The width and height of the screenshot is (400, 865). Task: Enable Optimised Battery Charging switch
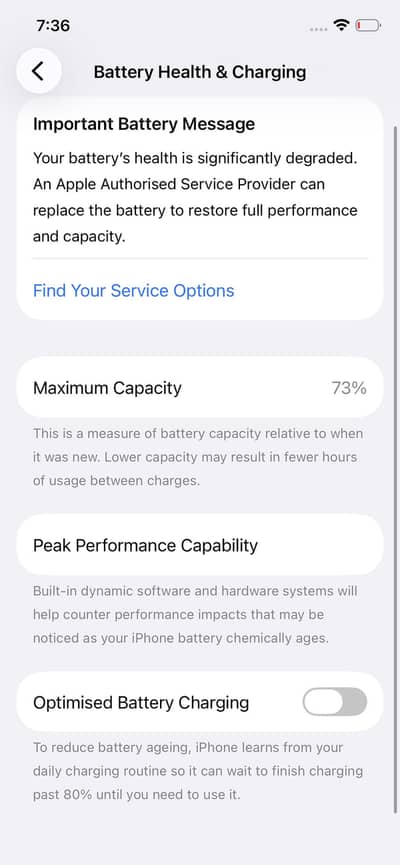335,702
